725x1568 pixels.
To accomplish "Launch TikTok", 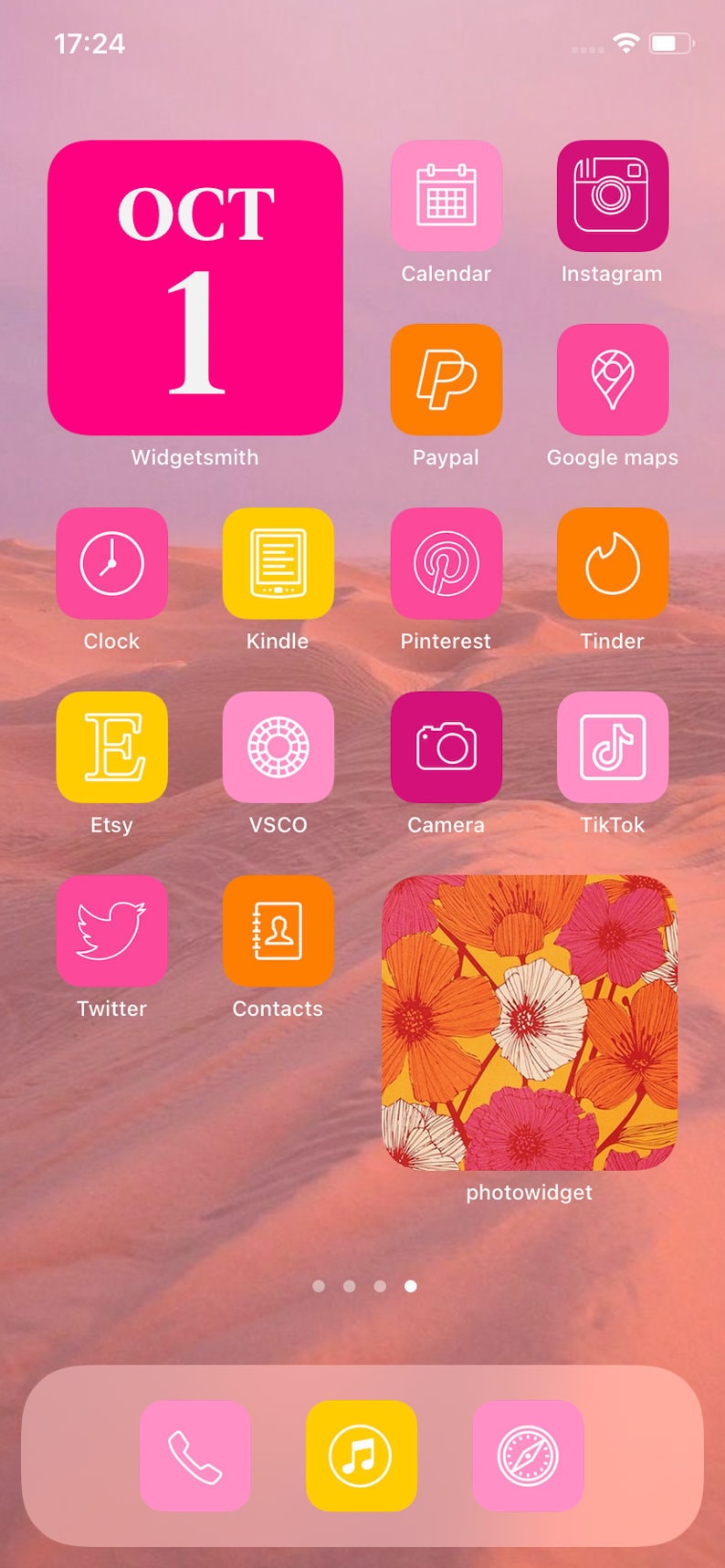I will tap(613, 747).
